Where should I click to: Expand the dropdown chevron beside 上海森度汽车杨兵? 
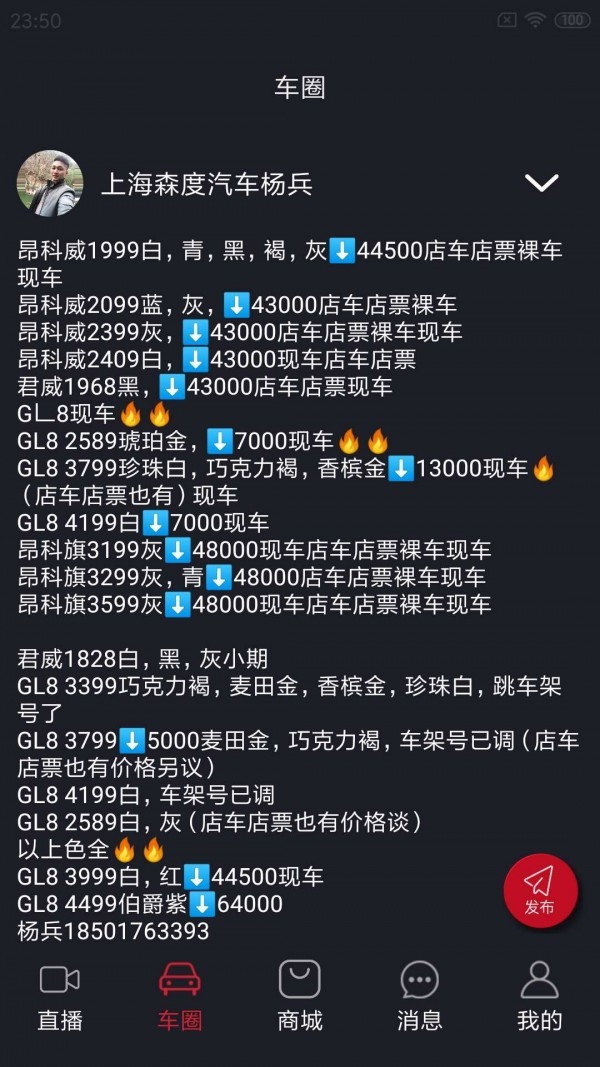[x=541, y=183]
